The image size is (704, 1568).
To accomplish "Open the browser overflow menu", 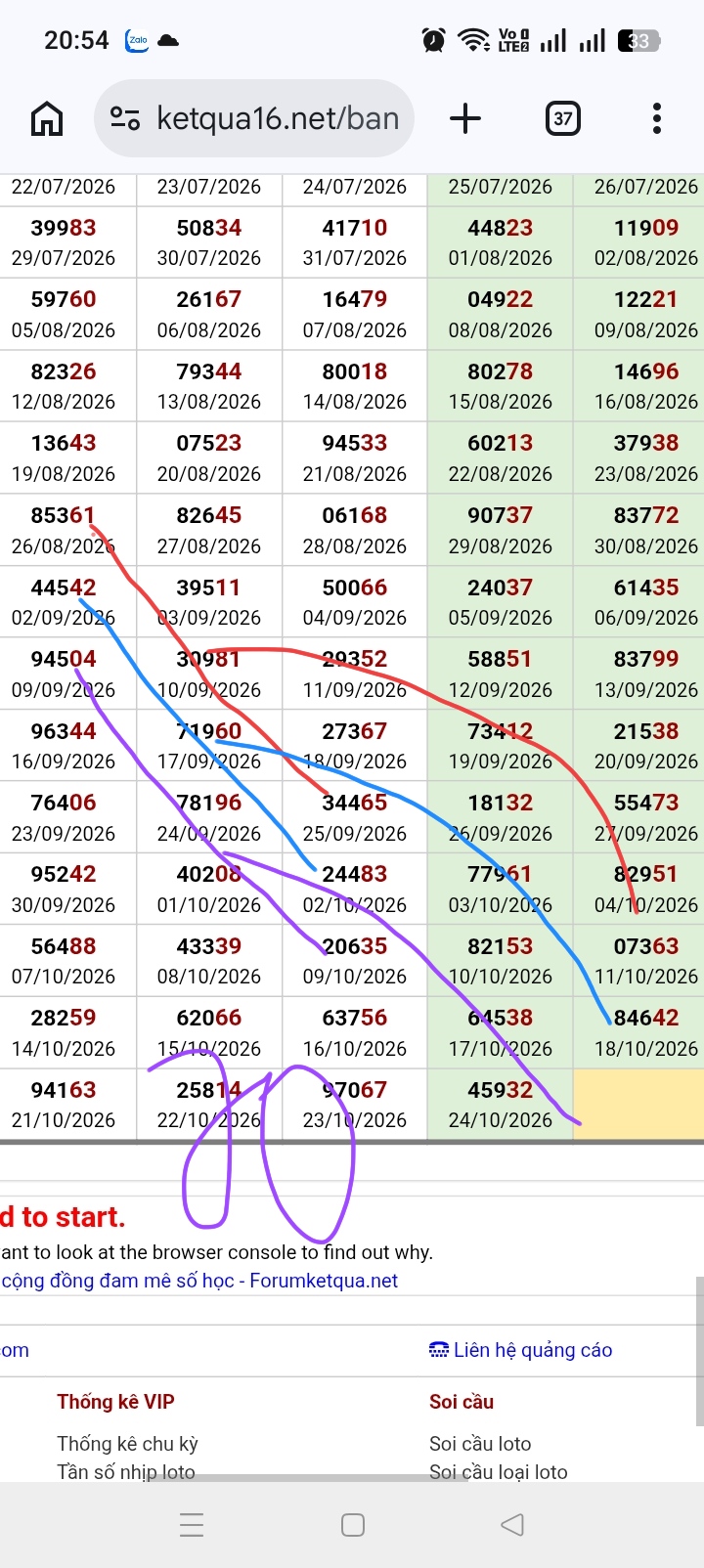I will click(657, 118).
